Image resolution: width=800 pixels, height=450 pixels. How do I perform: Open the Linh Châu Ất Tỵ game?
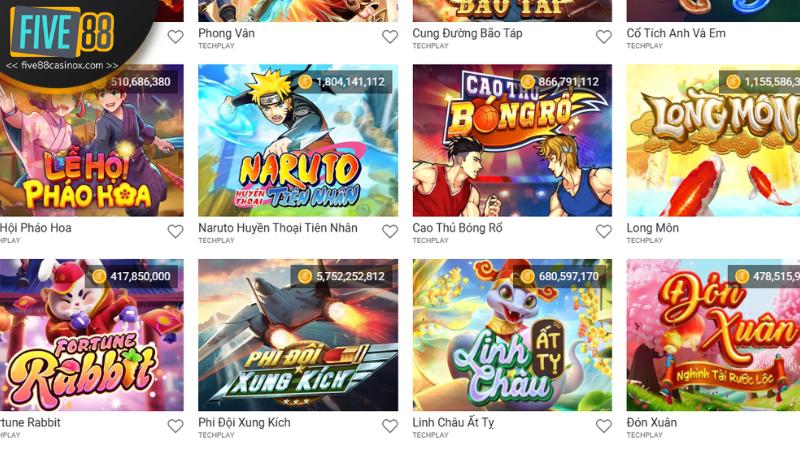pyautogui.click(x=512, y=335)
